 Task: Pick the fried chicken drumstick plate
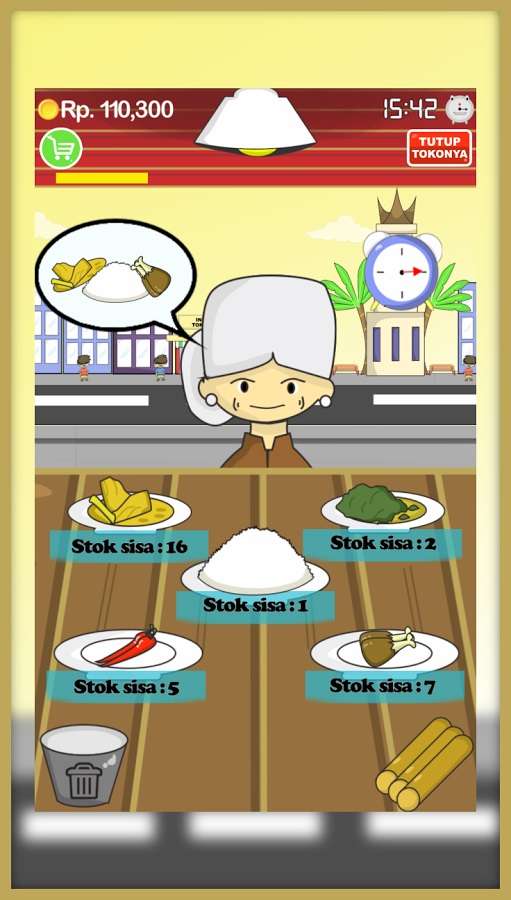(x=385, y=650)
